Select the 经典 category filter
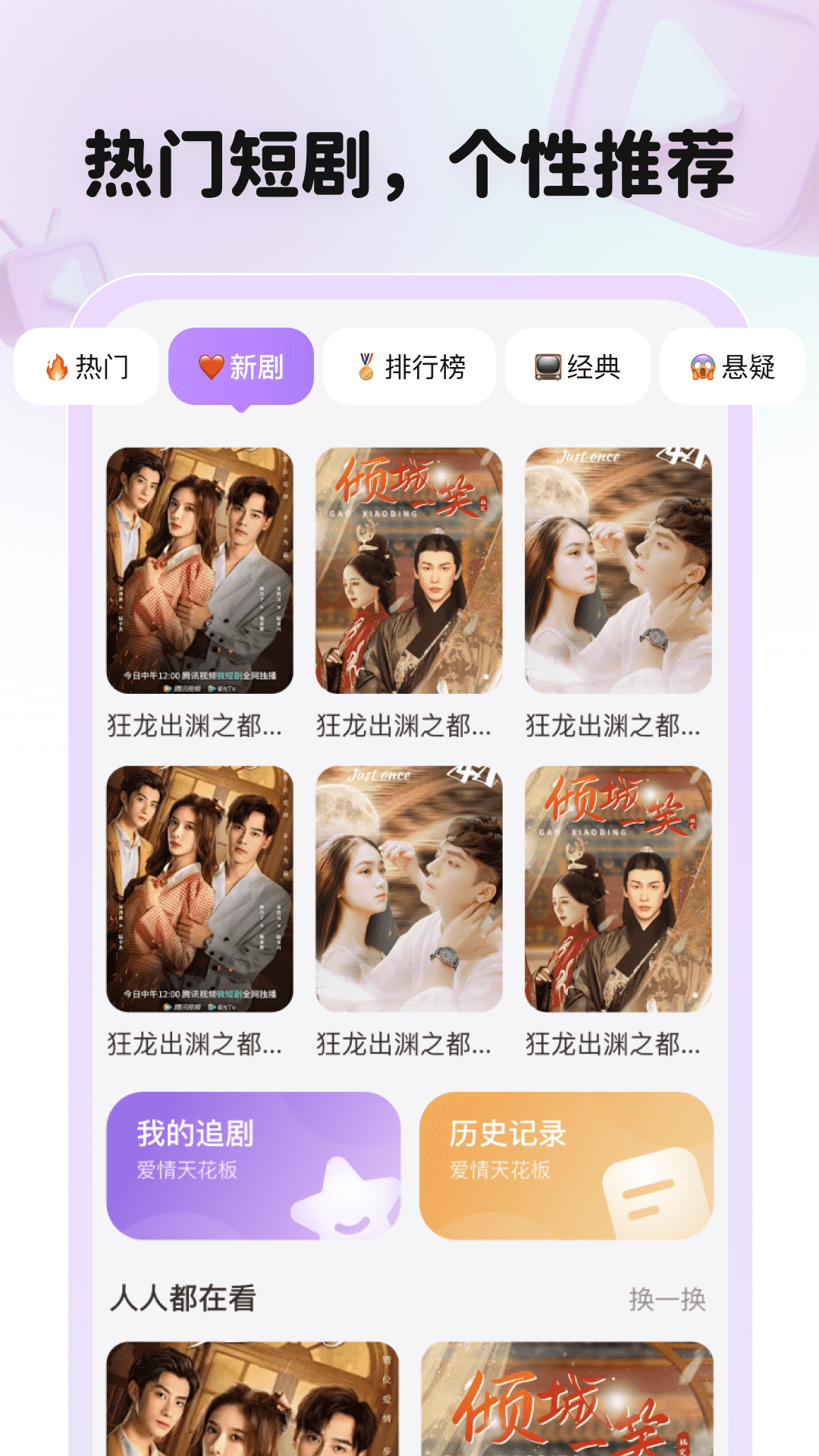Screen dimensions: 819x1456 [578, 366]
